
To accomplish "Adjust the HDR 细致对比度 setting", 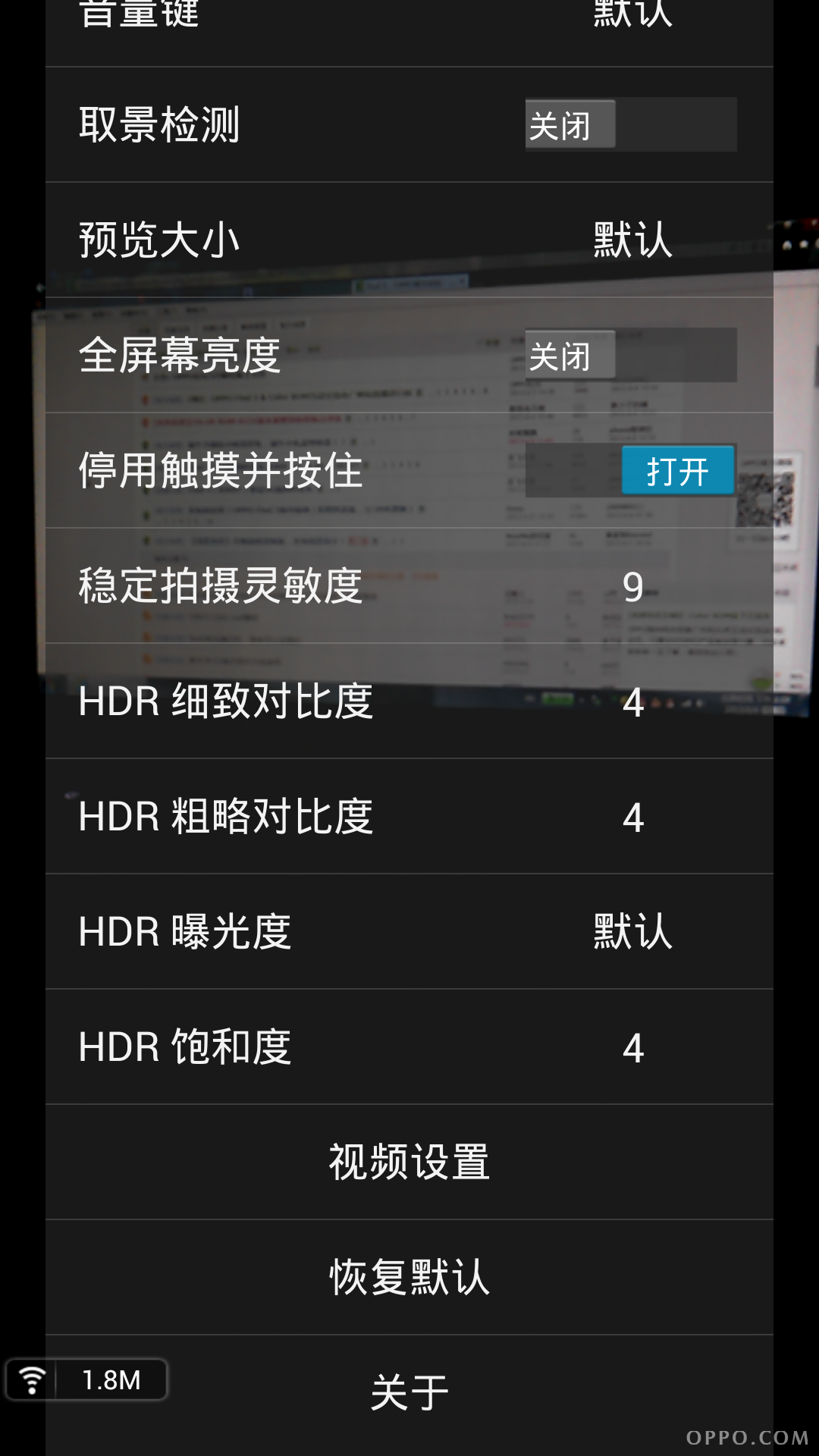I will [409, 701].
